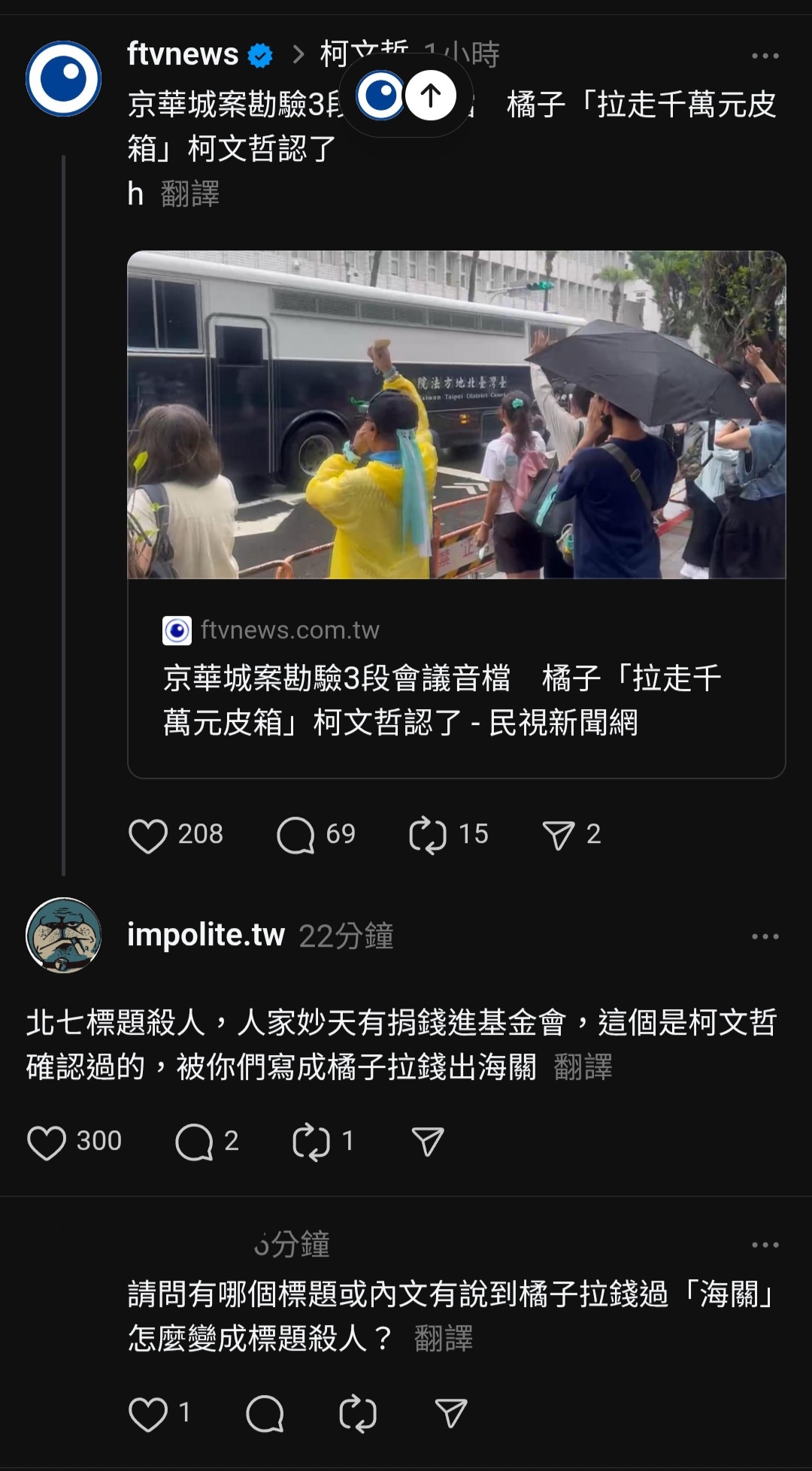Like the reply asking about 海關
The width and height of the screenshot is (812, 1471).
click(148, 1414)
